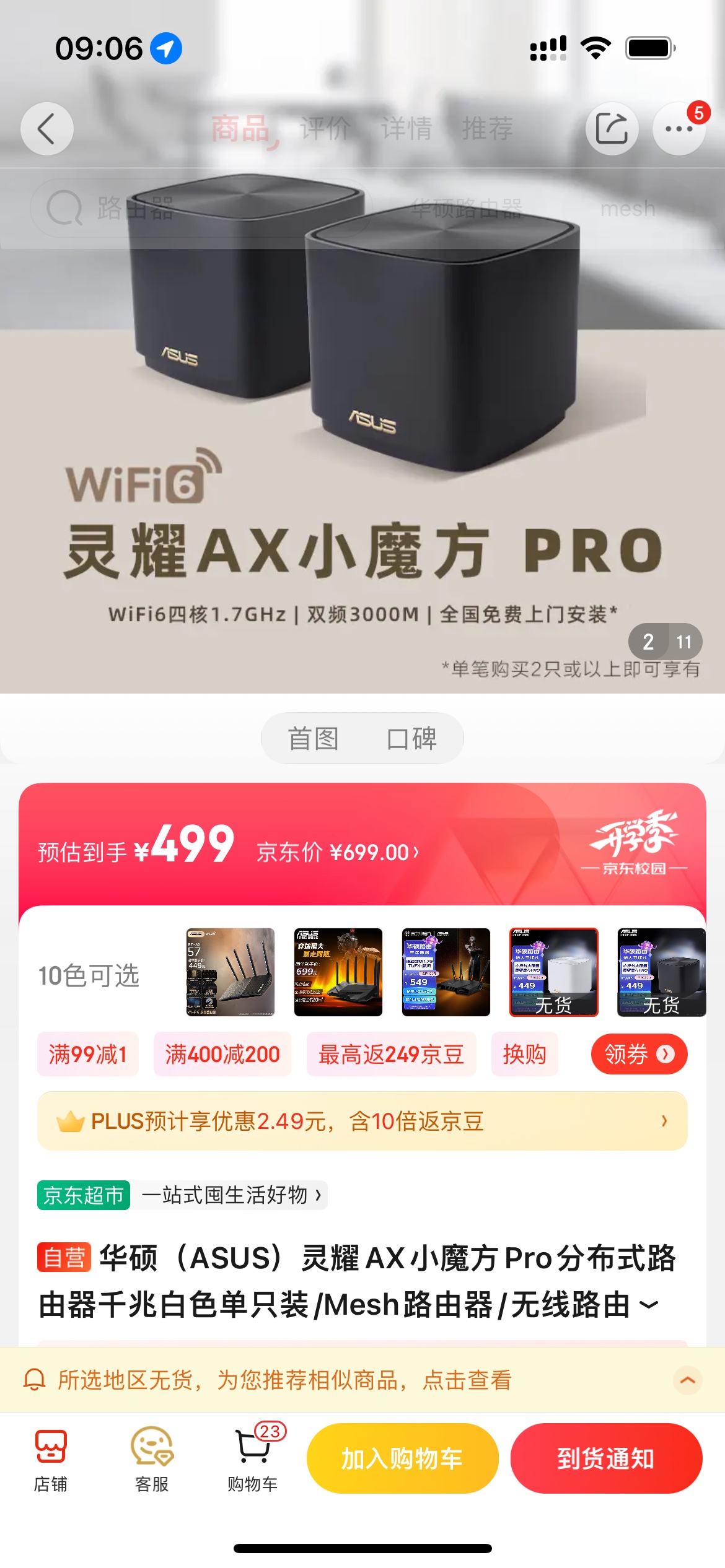Screen dimensions: 725x1568
Task: Switch to the 详情 tab
Action: tap(406, 129)
